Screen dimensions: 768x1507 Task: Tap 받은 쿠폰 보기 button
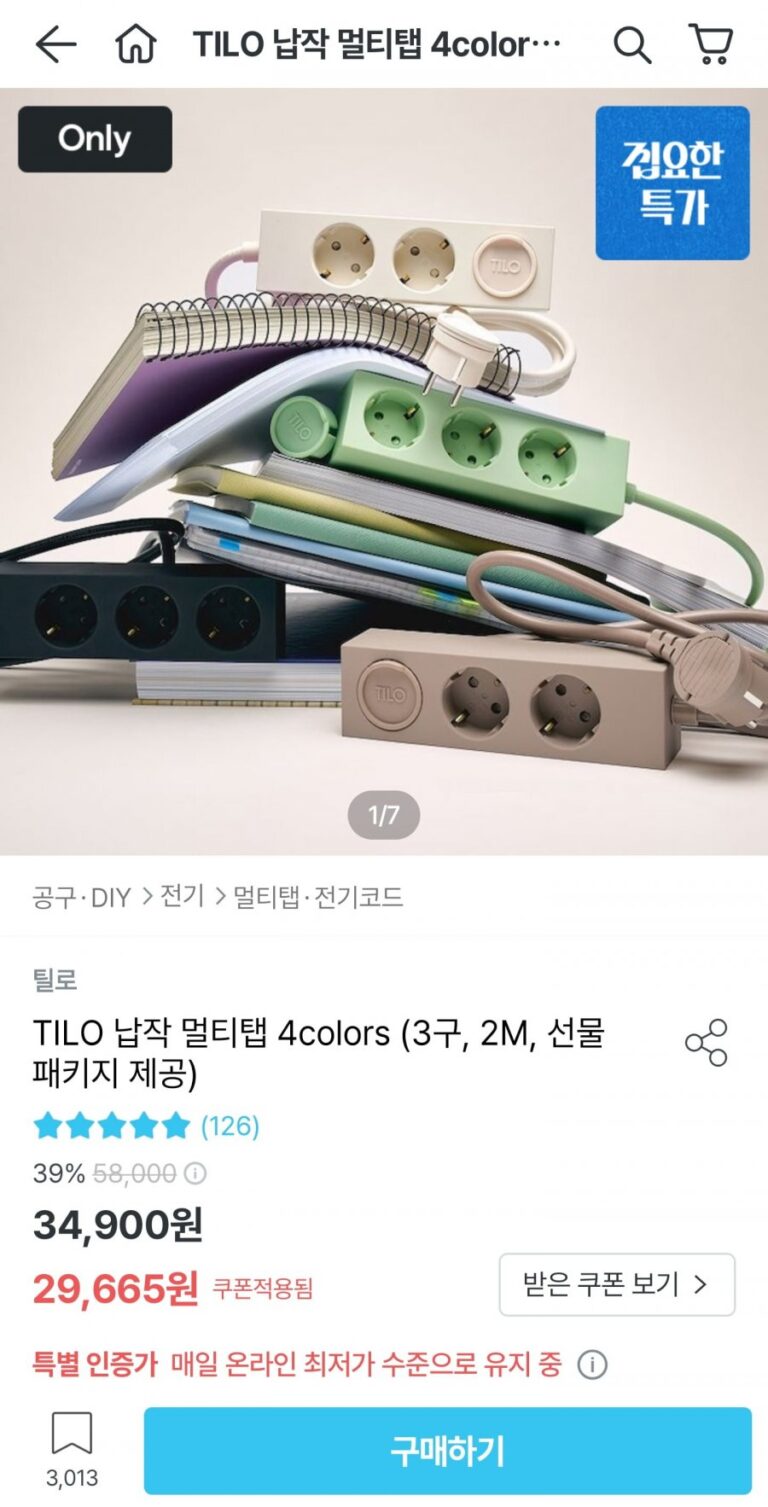[616, 1284]
